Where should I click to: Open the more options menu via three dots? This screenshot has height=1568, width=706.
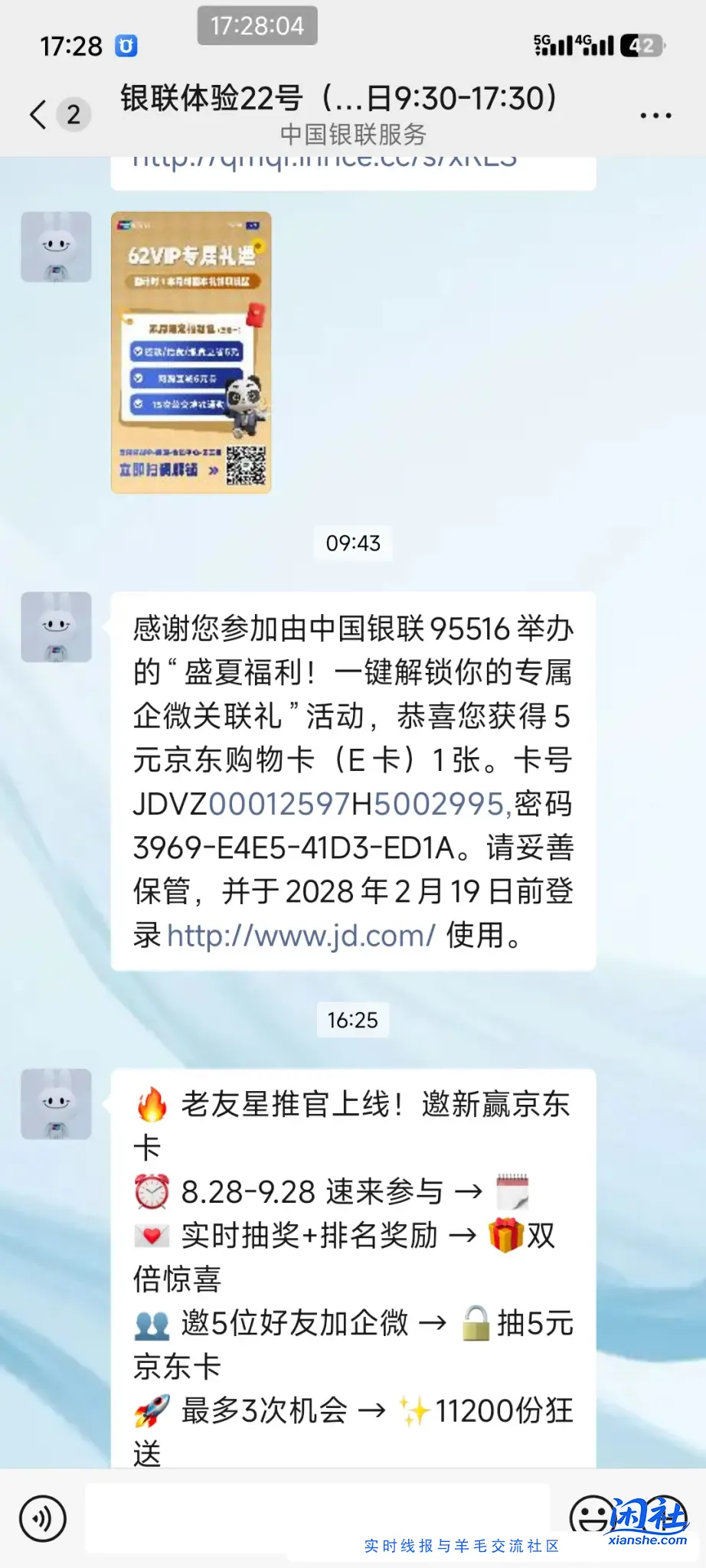tap(655, 113)
